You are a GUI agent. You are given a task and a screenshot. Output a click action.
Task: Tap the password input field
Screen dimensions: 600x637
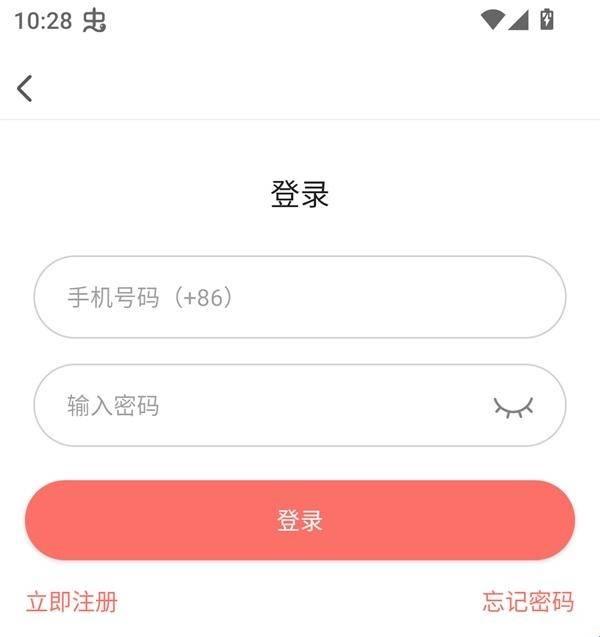coord(260,405)
